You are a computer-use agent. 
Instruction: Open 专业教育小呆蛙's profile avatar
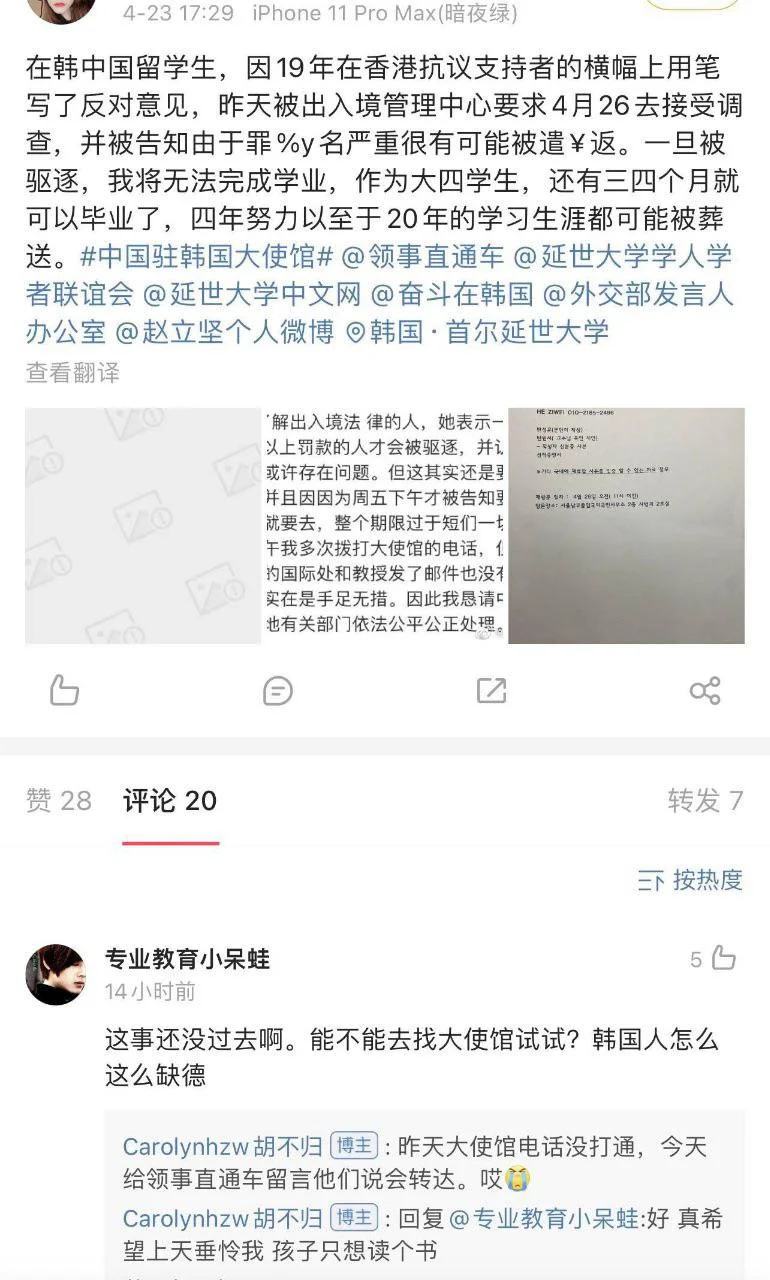tap(55, 974)
